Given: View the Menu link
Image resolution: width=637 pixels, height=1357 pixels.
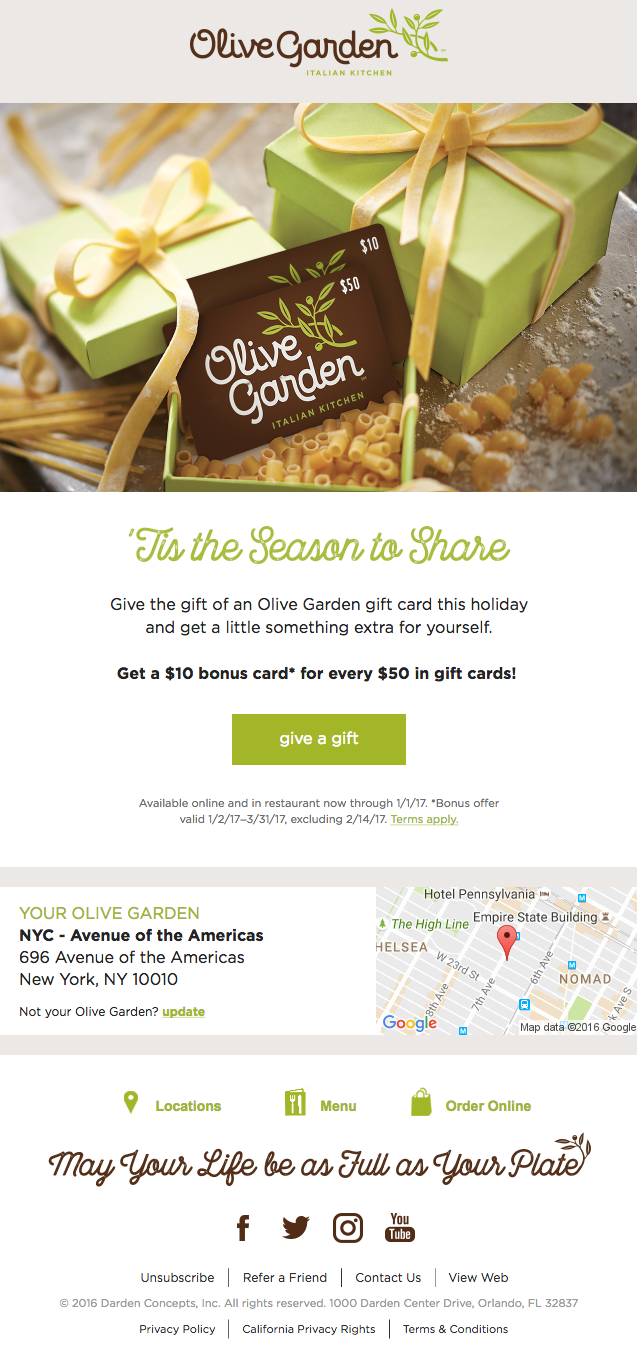Looking at the screenshot, I should (337, 1105).
